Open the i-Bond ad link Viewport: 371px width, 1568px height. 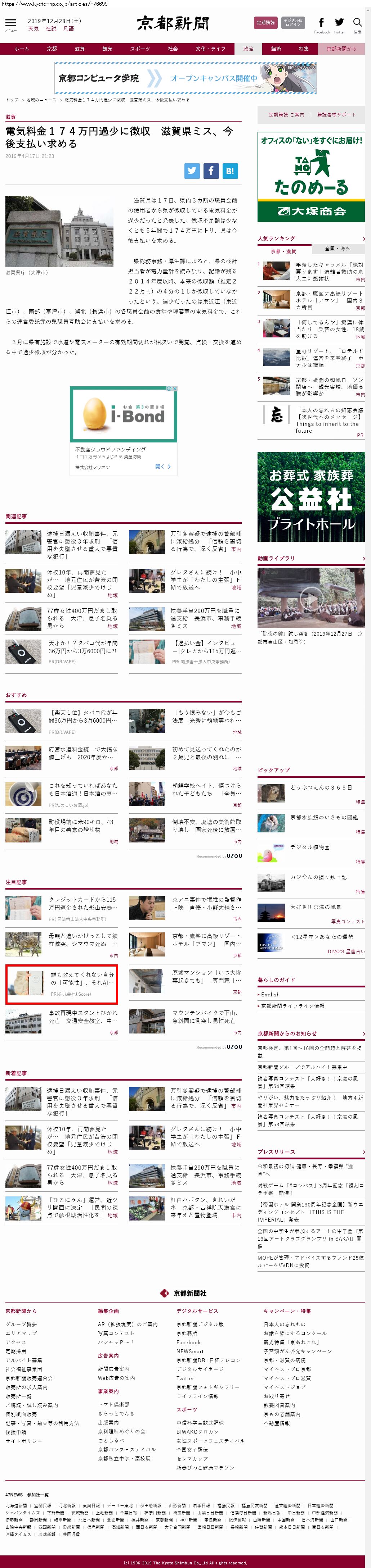(x=124, y=414)
